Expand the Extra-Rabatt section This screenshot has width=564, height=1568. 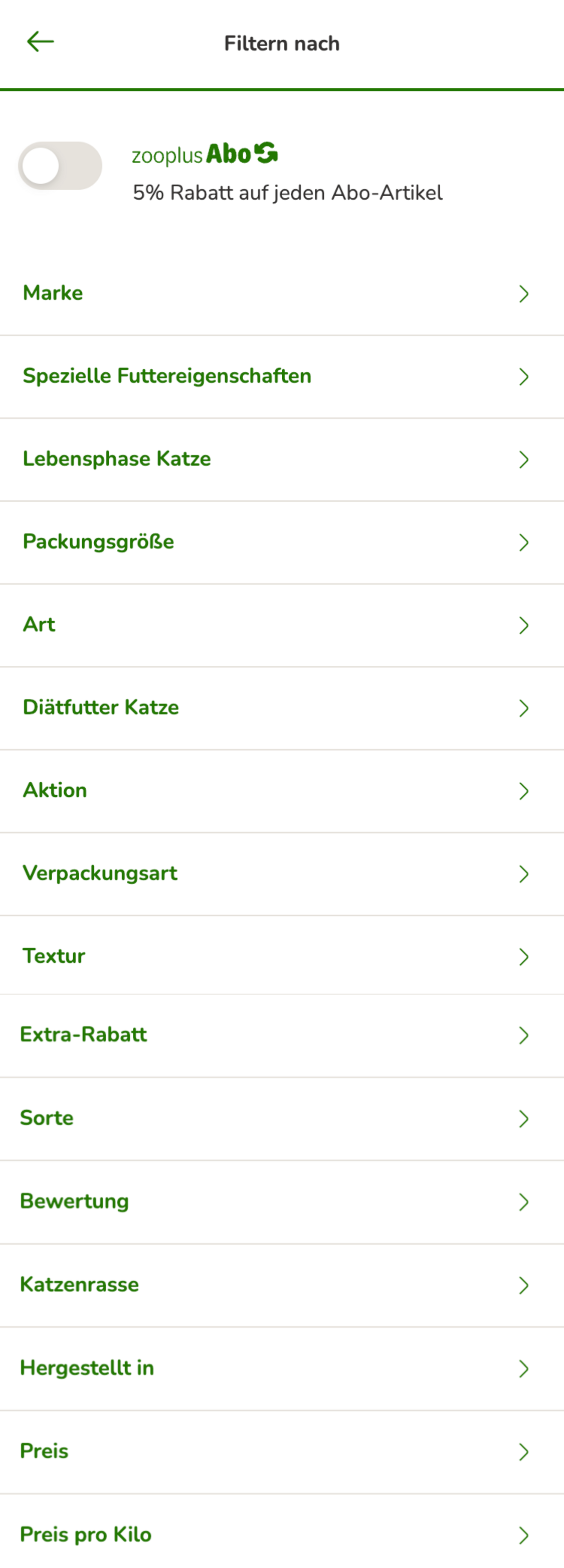click(524, 1036)
